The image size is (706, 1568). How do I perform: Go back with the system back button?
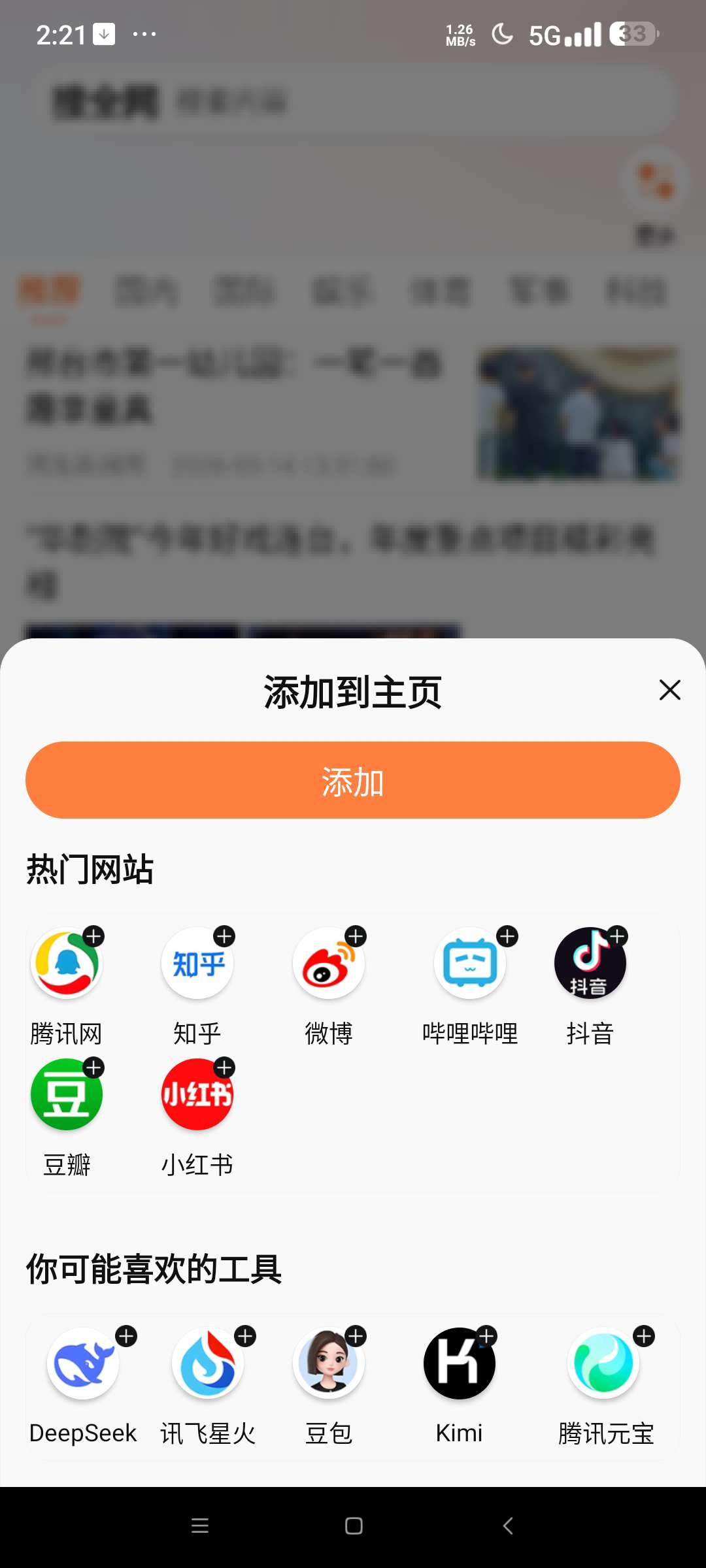(x=508, y=1526)
